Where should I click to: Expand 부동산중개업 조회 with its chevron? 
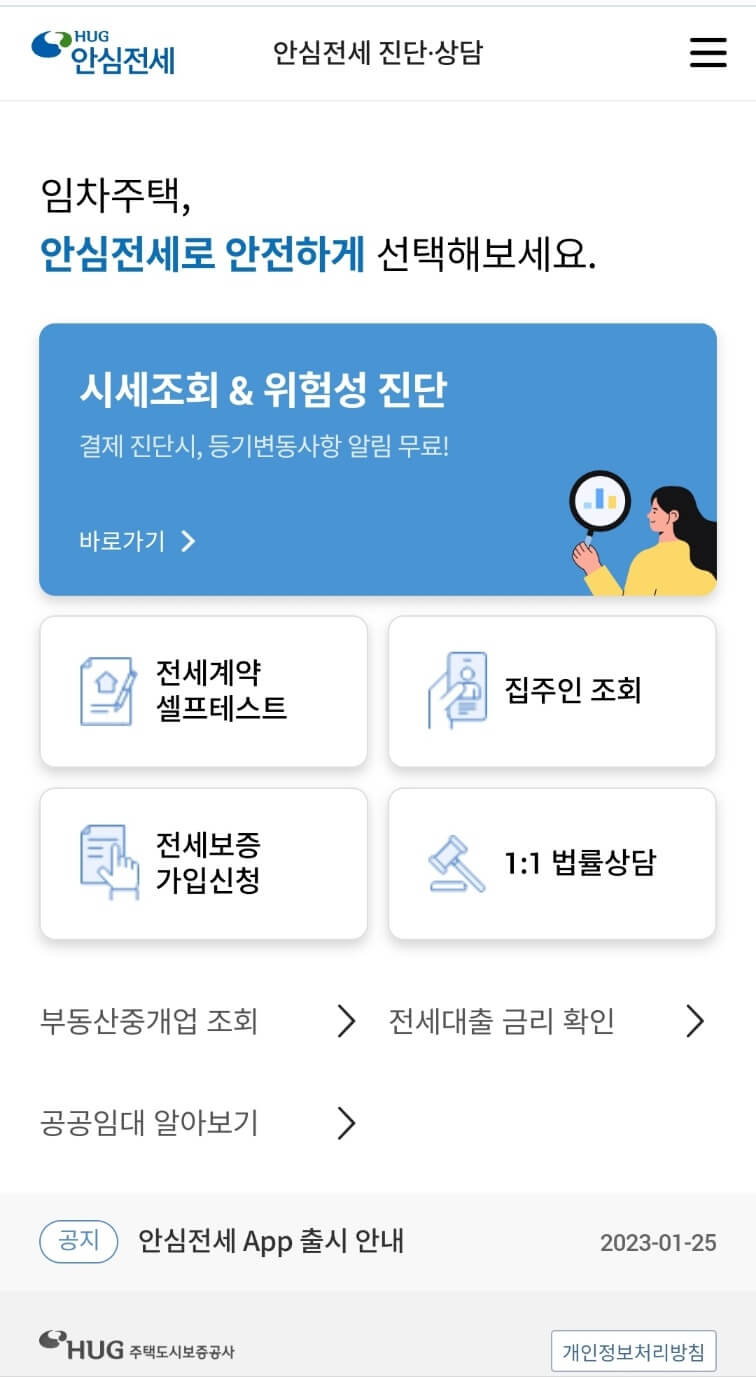[347, 1021]
